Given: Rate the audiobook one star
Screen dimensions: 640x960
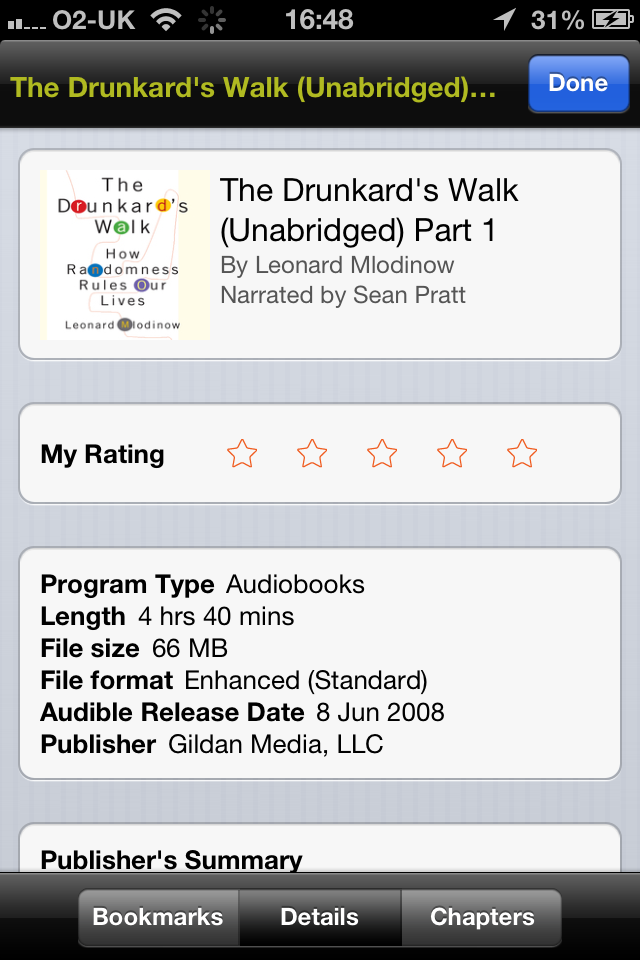Looking at the screenshot, I should pos(242,454).
